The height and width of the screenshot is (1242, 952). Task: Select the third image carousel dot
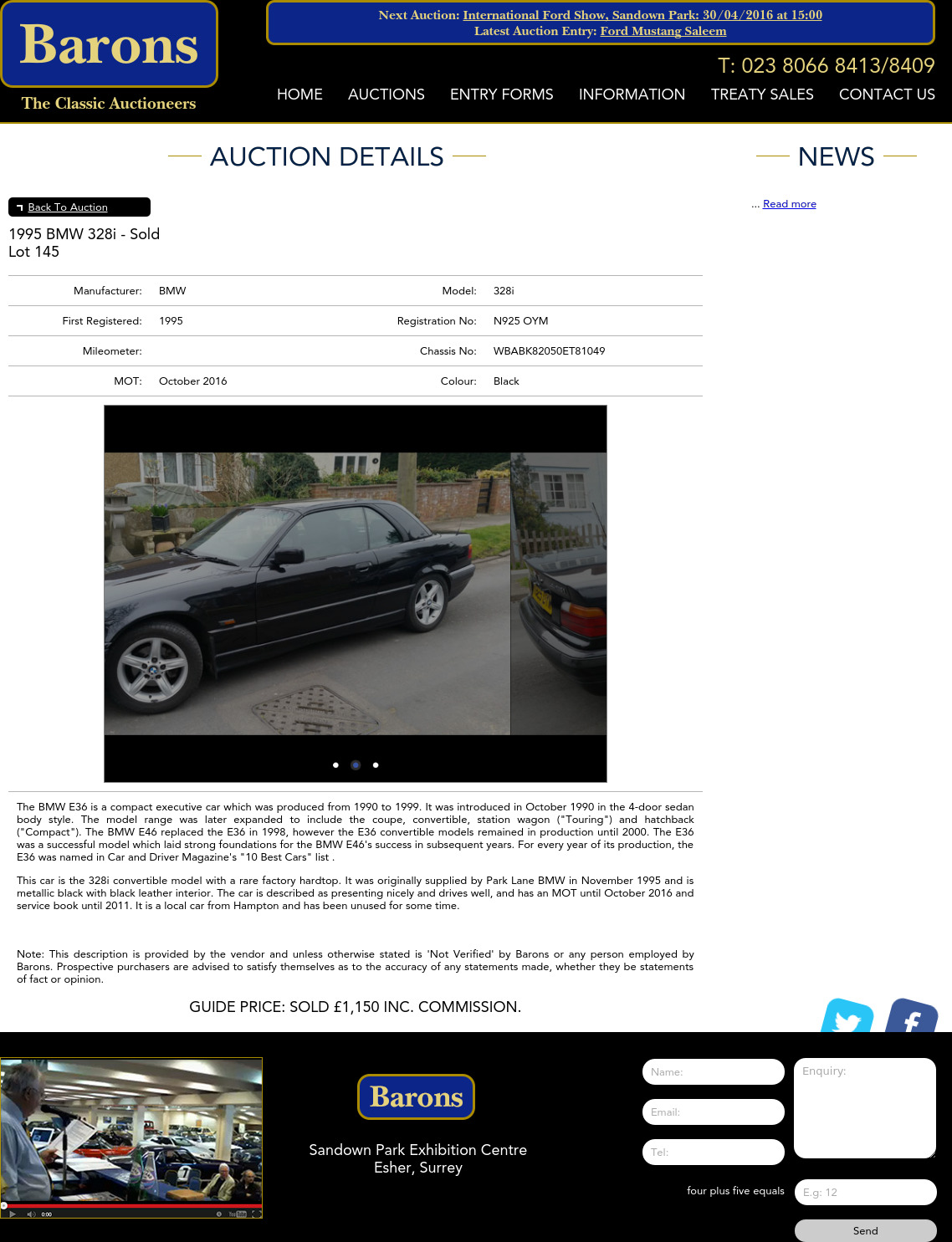pos(376,764)
